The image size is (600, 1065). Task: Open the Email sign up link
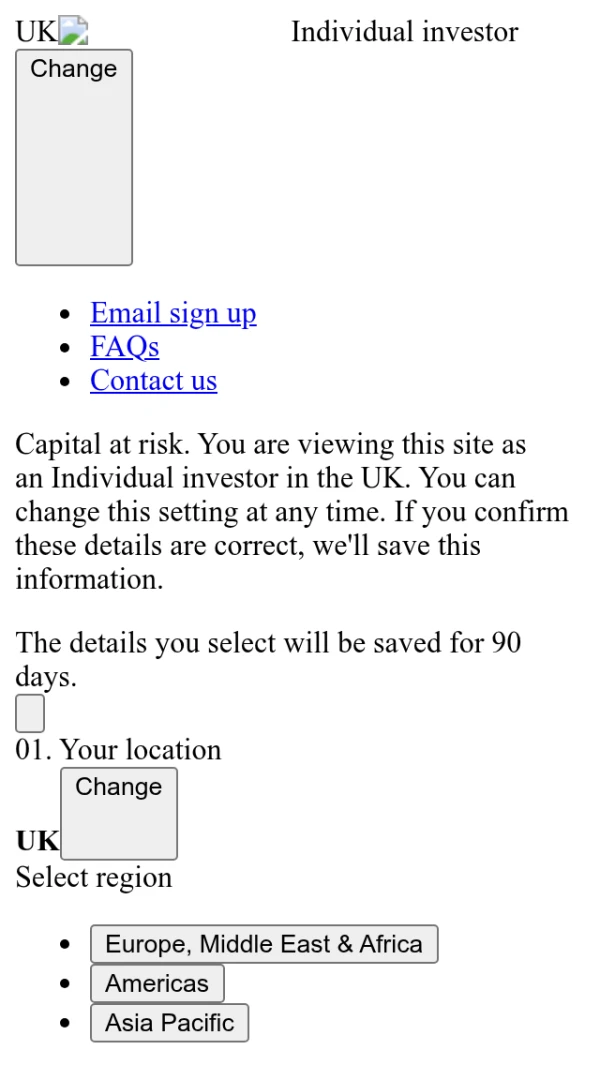(x=173, y=313)
